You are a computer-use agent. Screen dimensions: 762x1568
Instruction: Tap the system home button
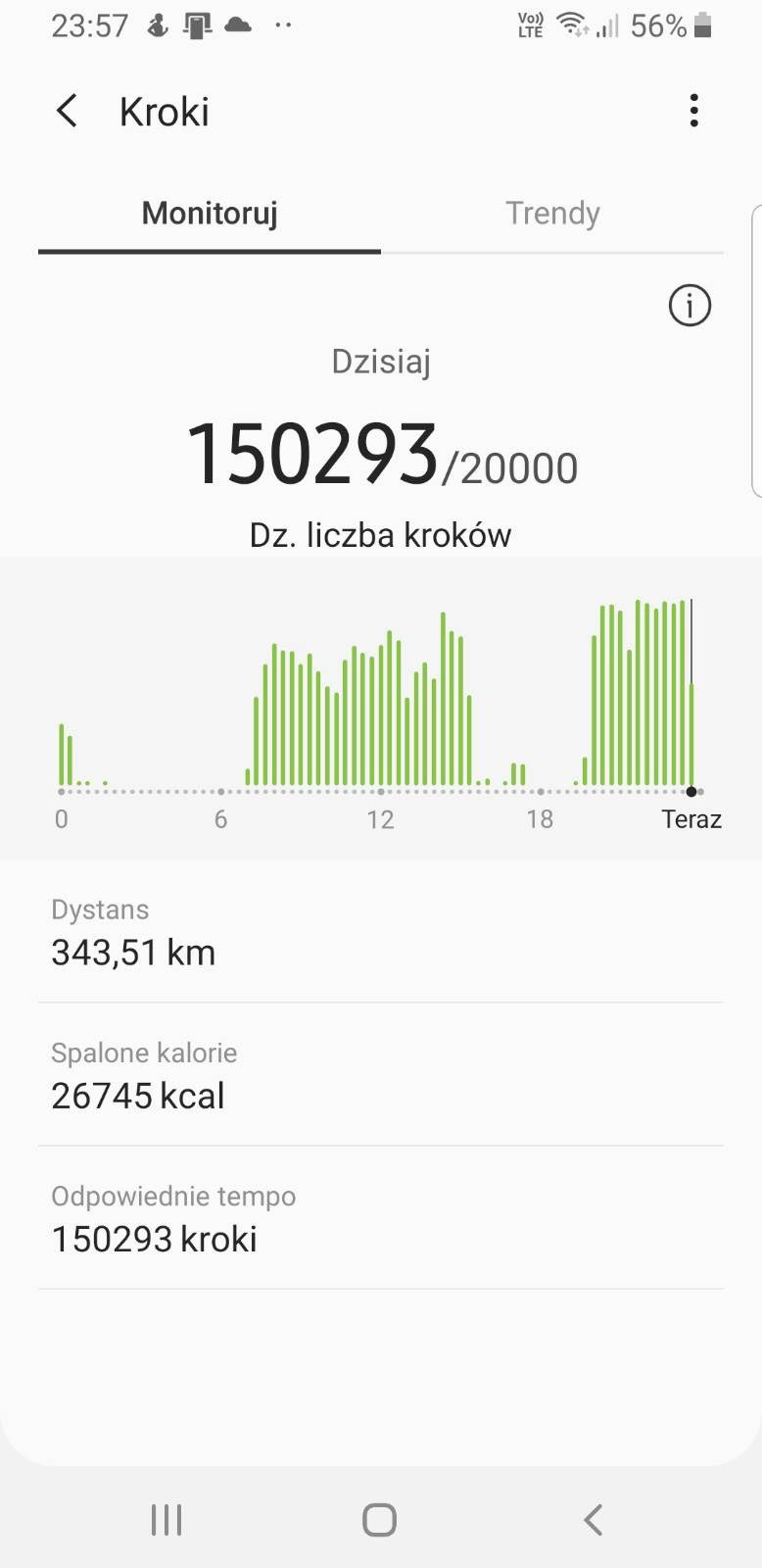[x=379, y=1520]
